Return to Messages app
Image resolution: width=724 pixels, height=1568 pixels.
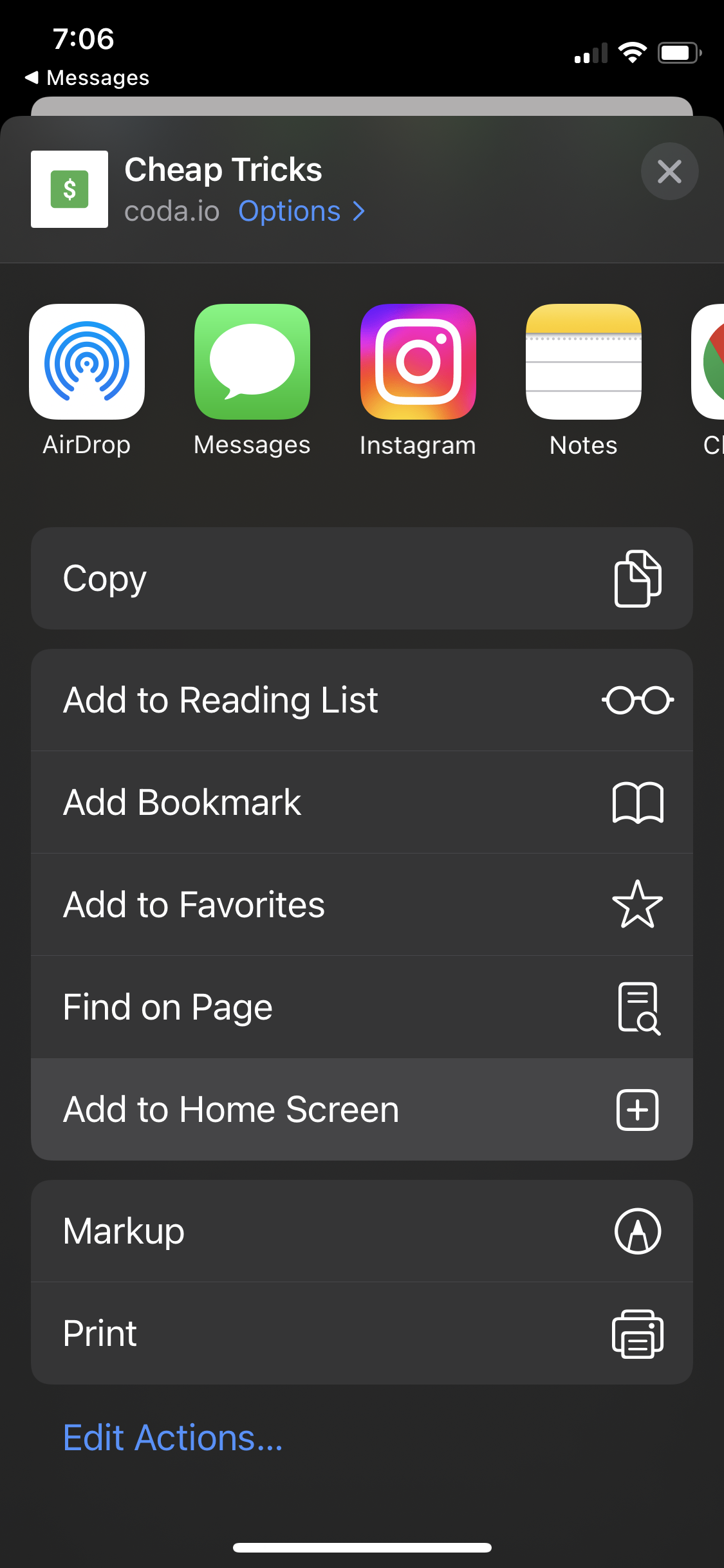click(87, 78)
